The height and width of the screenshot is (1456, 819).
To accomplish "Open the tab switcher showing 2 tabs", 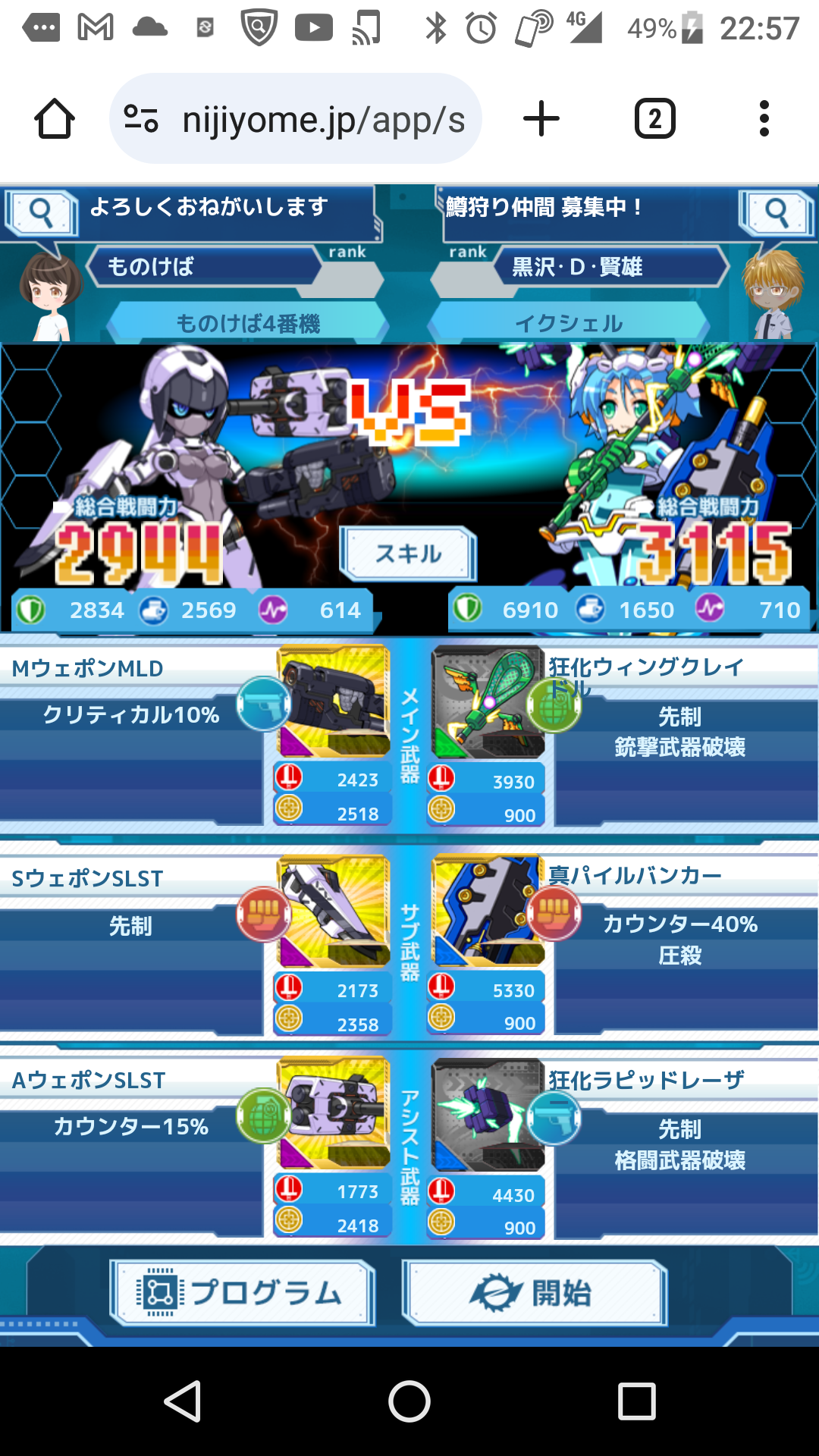I will click(654, 119).
